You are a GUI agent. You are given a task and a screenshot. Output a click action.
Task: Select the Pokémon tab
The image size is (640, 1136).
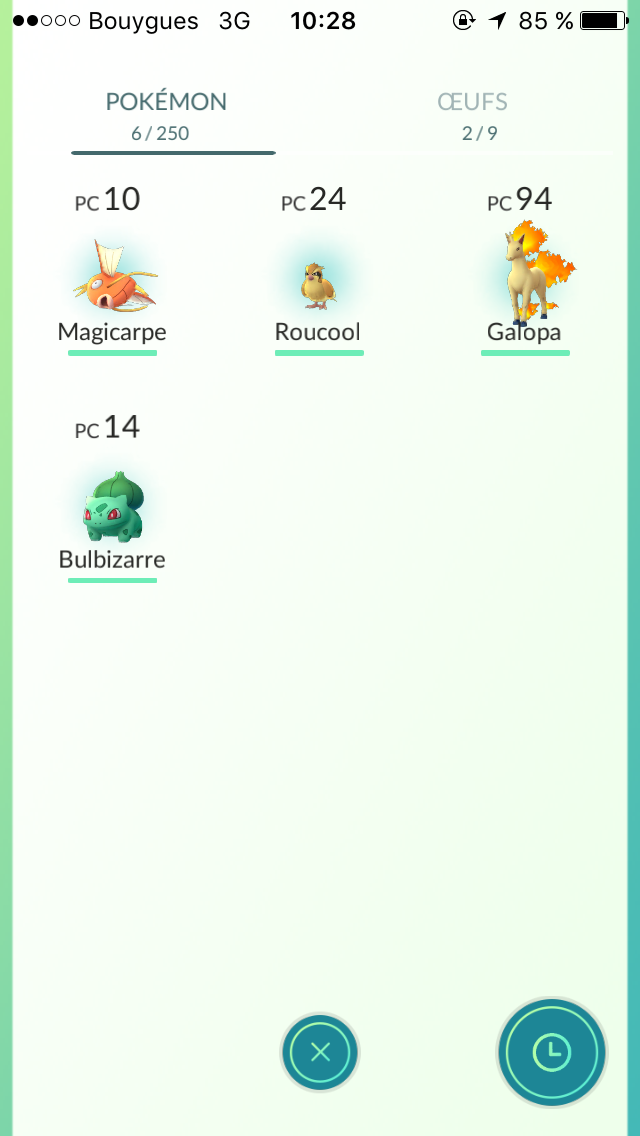(x=166, y=114)
